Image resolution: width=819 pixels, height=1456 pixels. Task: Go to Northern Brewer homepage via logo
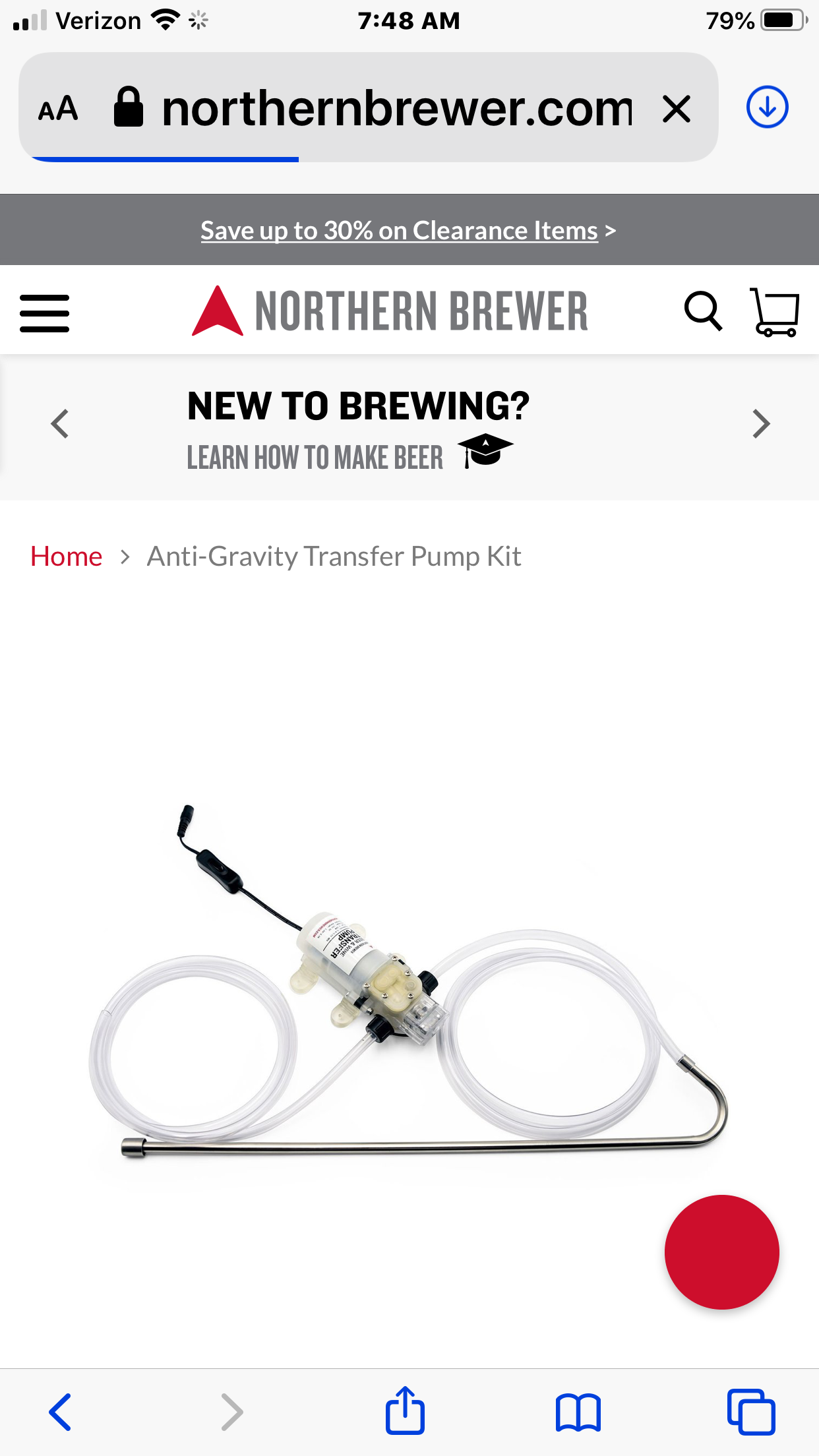click(x=390, y=311)
